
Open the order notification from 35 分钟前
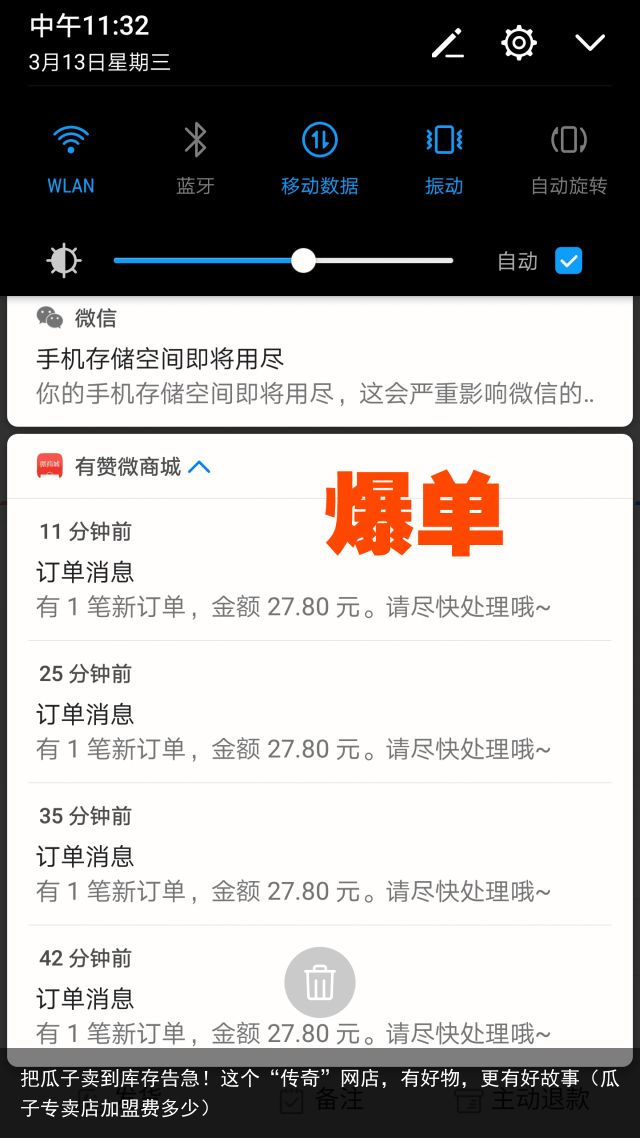(x=320, y=854)
